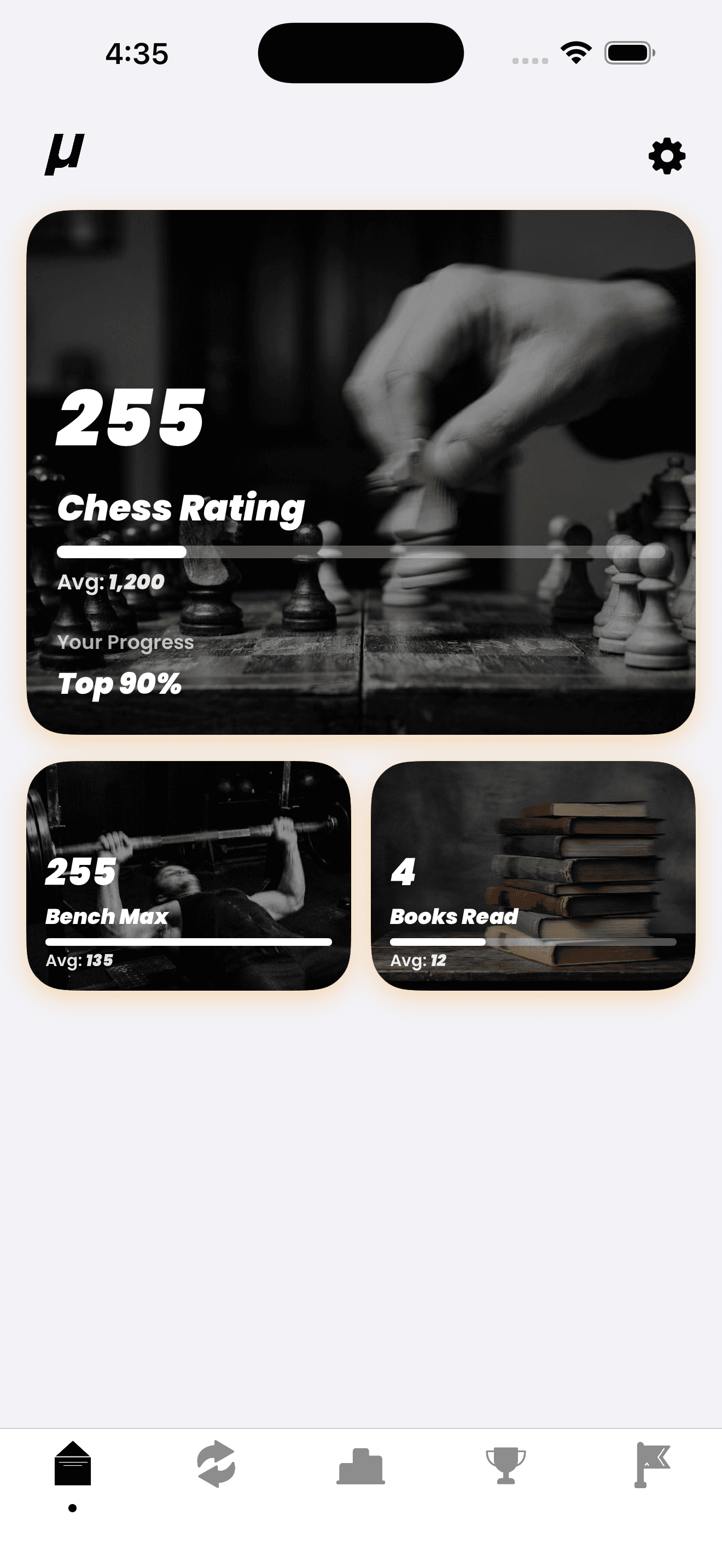Click the Your Progress heading
Viewport: 722px width, 1568px height.
pyautogui.click(x=125, y=642)
